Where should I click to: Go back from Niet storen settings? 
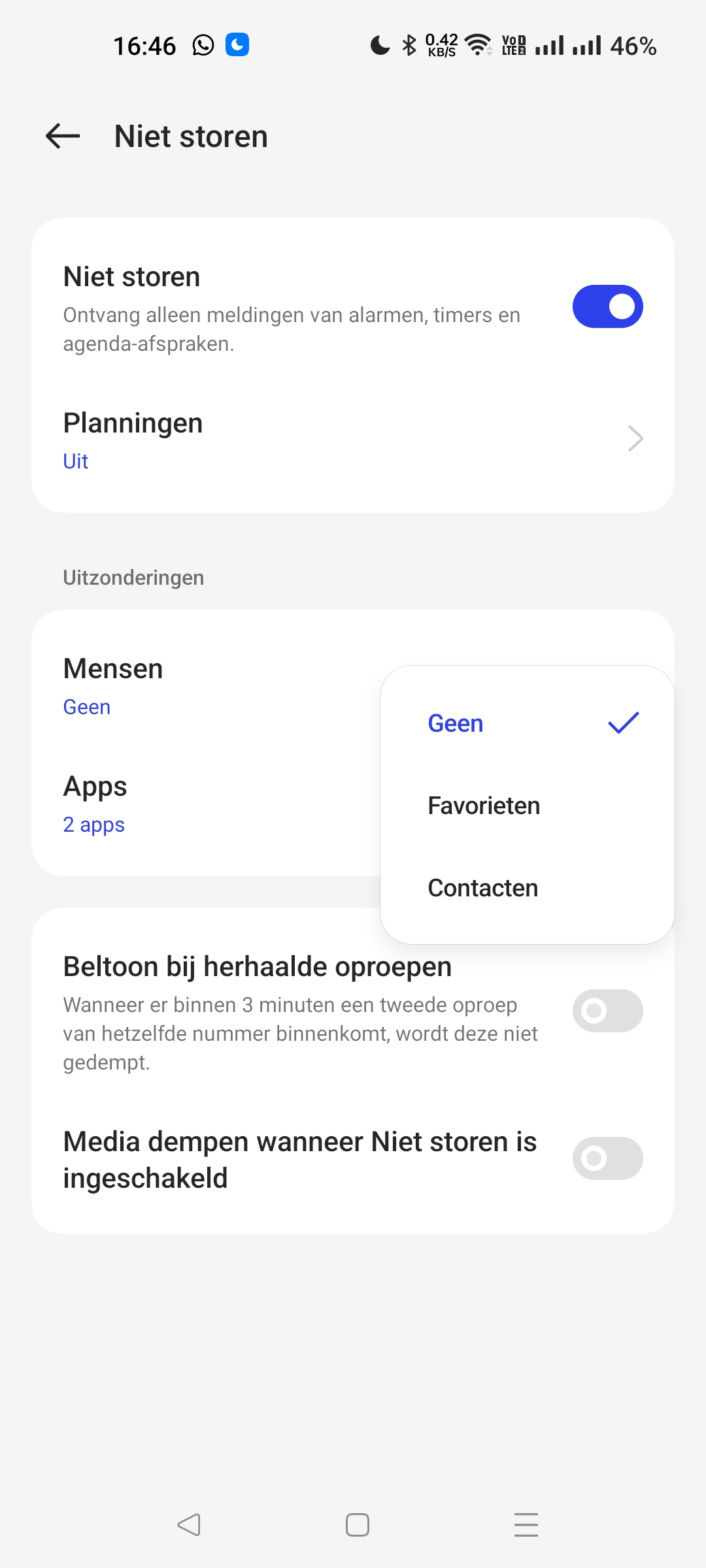coord(63,137)
